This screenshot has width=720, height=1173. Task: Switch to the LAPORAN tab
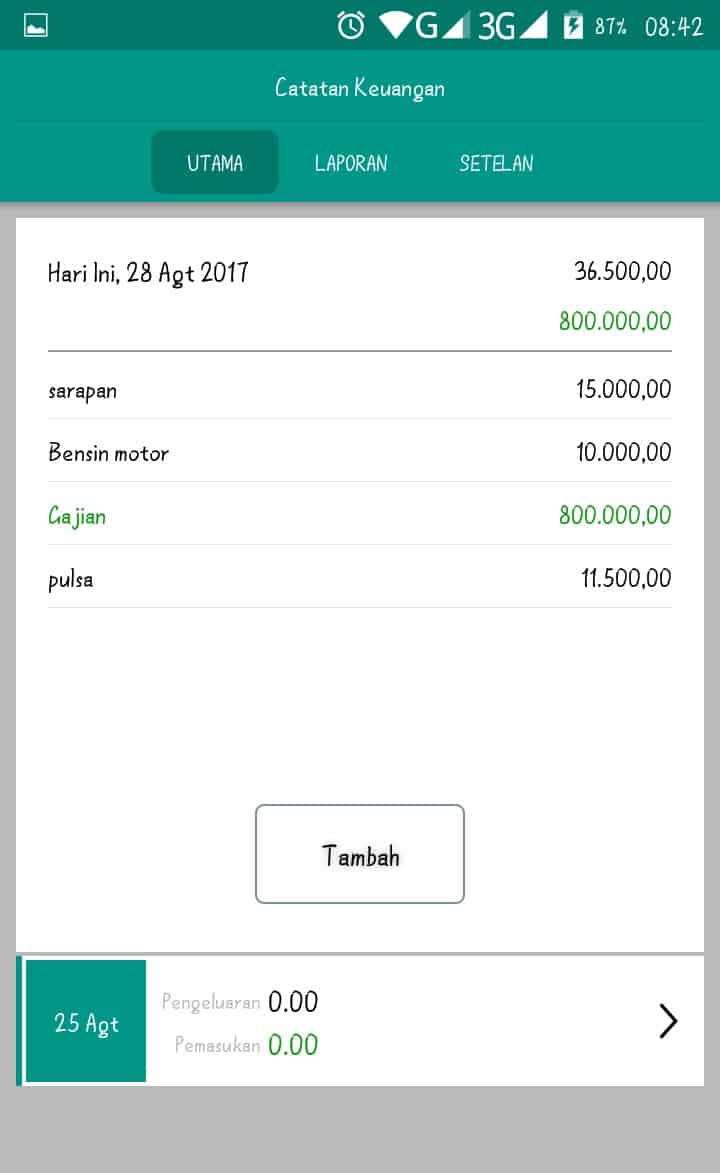click(350, 163)
